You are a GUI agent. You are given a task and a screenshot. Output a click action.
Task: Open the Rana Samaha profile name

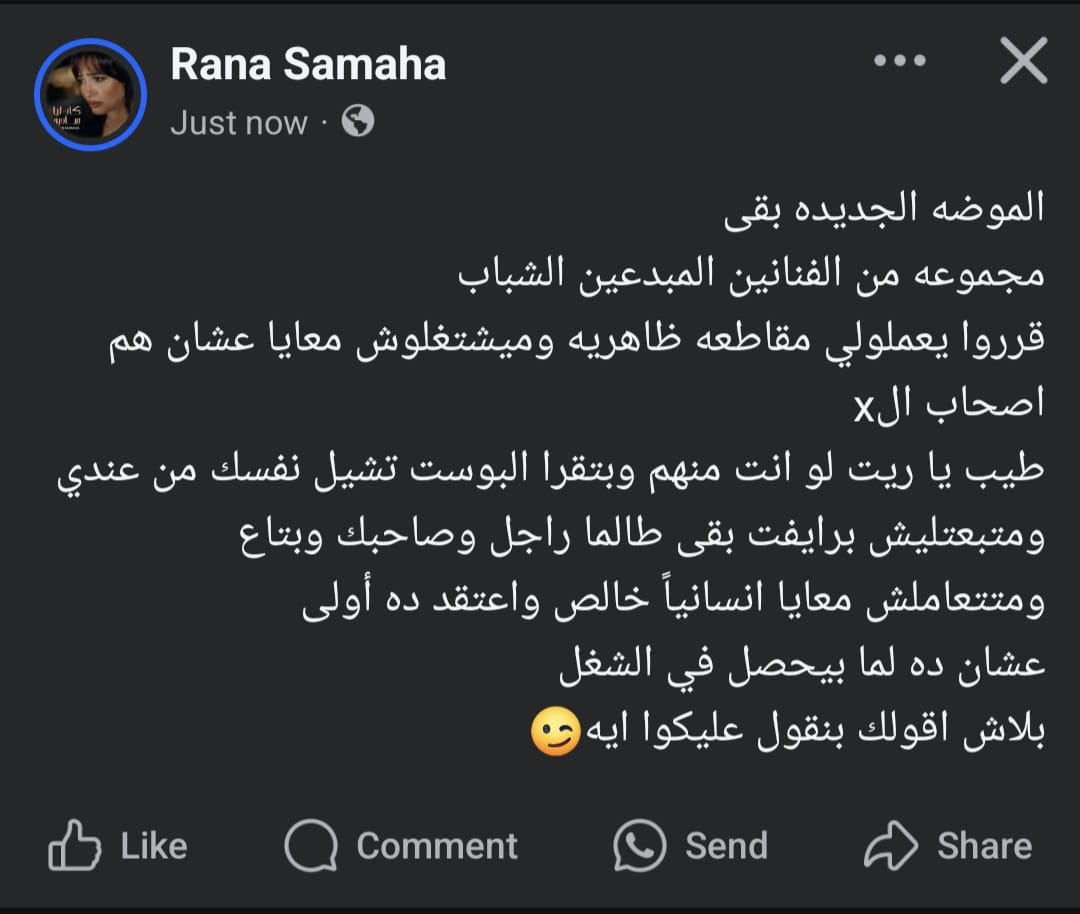point(308,65)
